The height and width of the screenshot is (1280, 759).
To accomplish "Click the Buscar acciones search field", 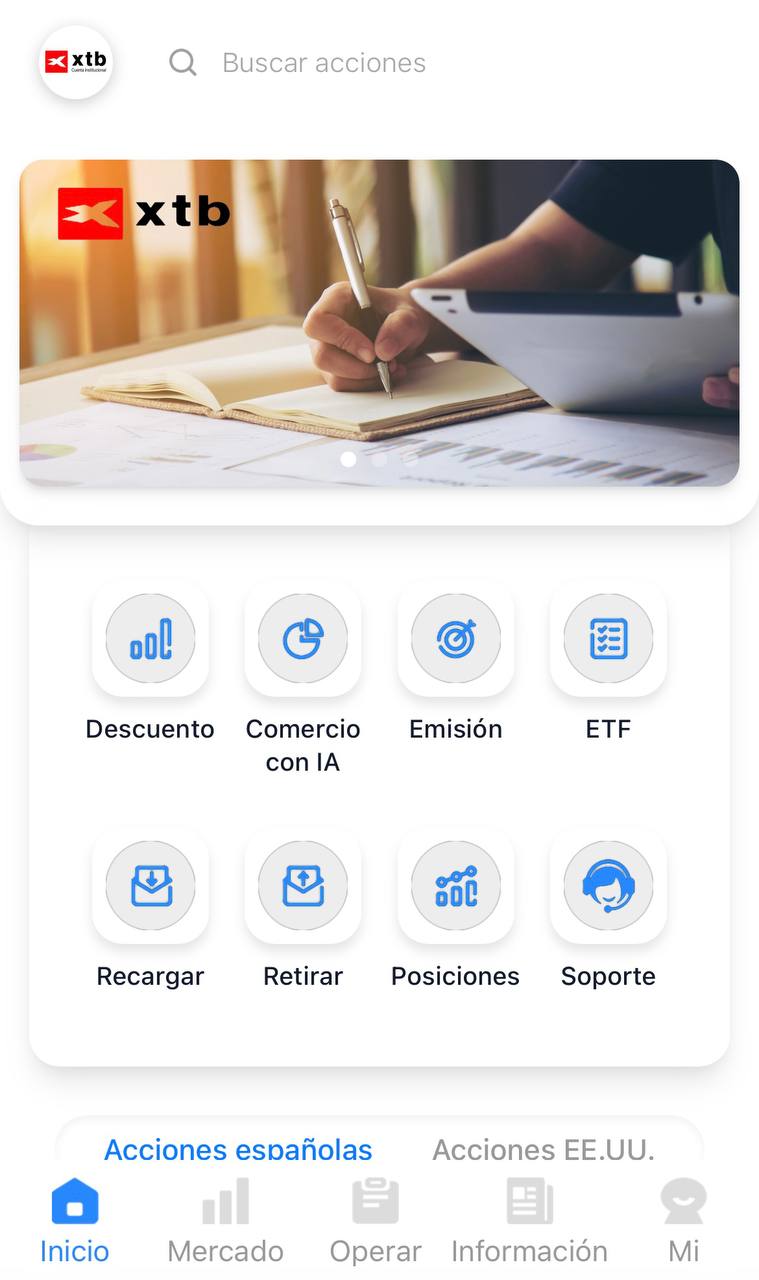I will click(x=324, y=62).
